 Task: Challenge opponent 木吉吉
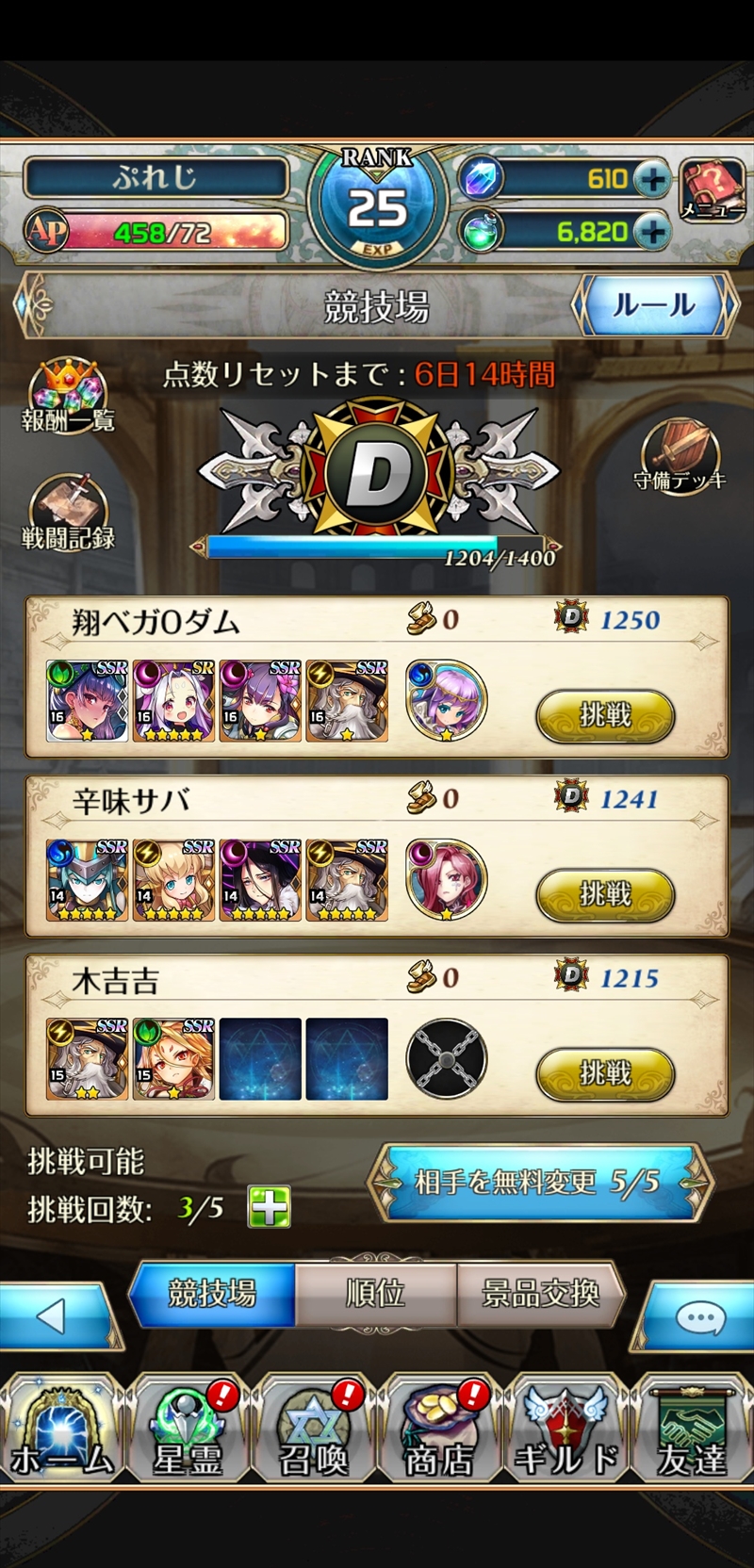(x=605, y=1073)
